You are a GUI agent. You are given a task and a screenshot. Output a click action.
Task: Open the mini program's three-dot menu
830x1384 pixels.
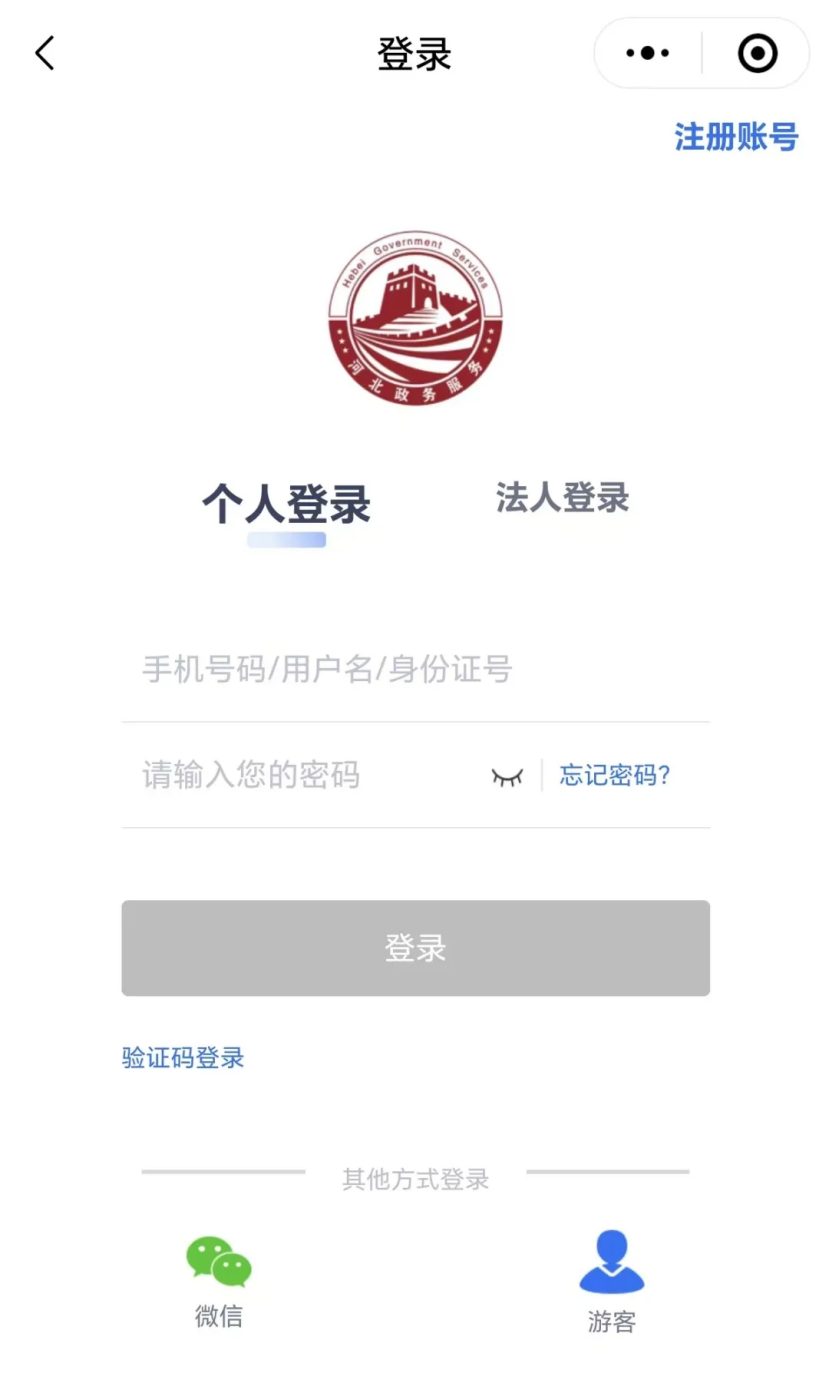[648, 53]
